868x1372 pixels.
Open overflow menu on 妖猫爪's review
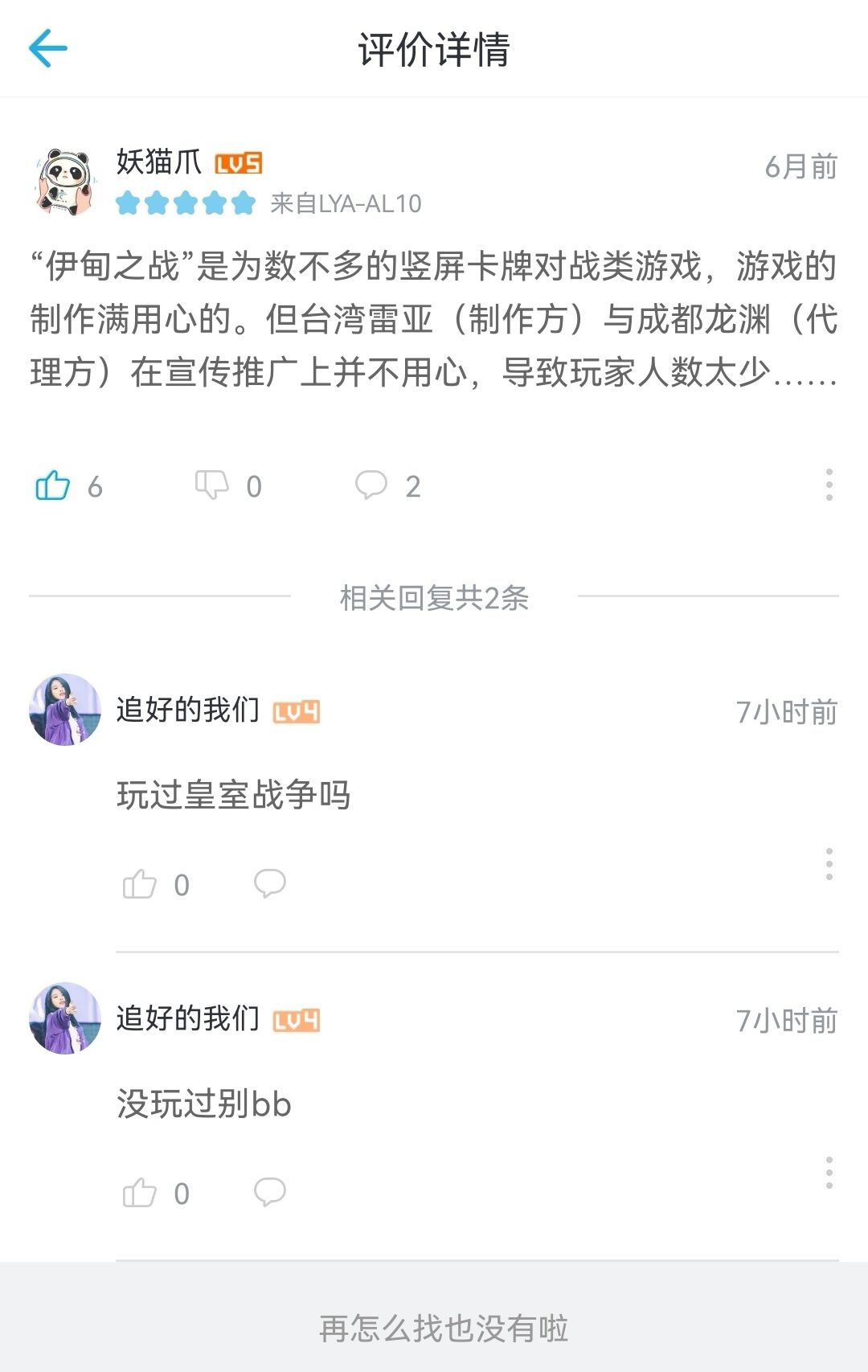pos(829,485)
